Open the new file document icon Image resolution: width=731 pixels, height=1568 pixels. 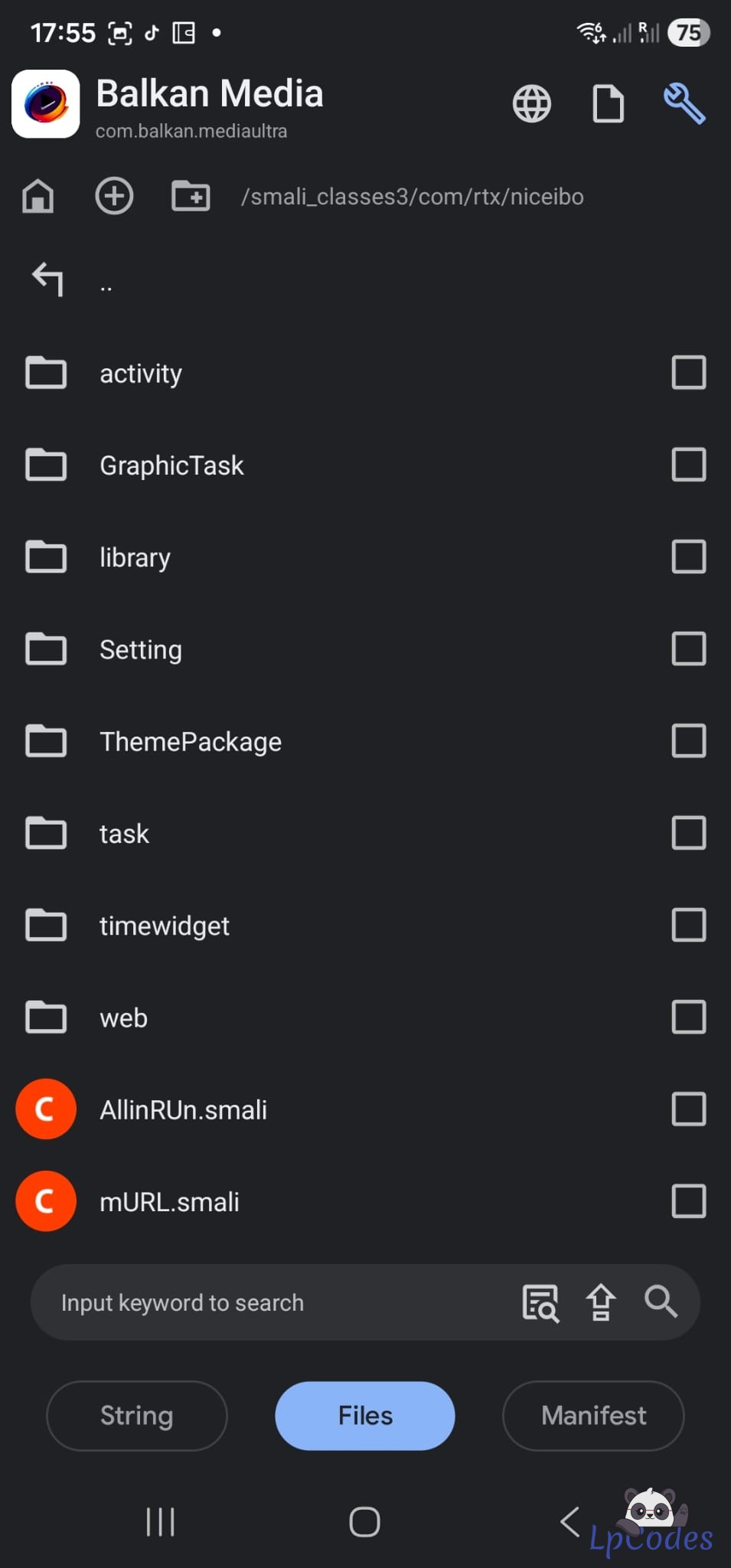tap(608, 104)
